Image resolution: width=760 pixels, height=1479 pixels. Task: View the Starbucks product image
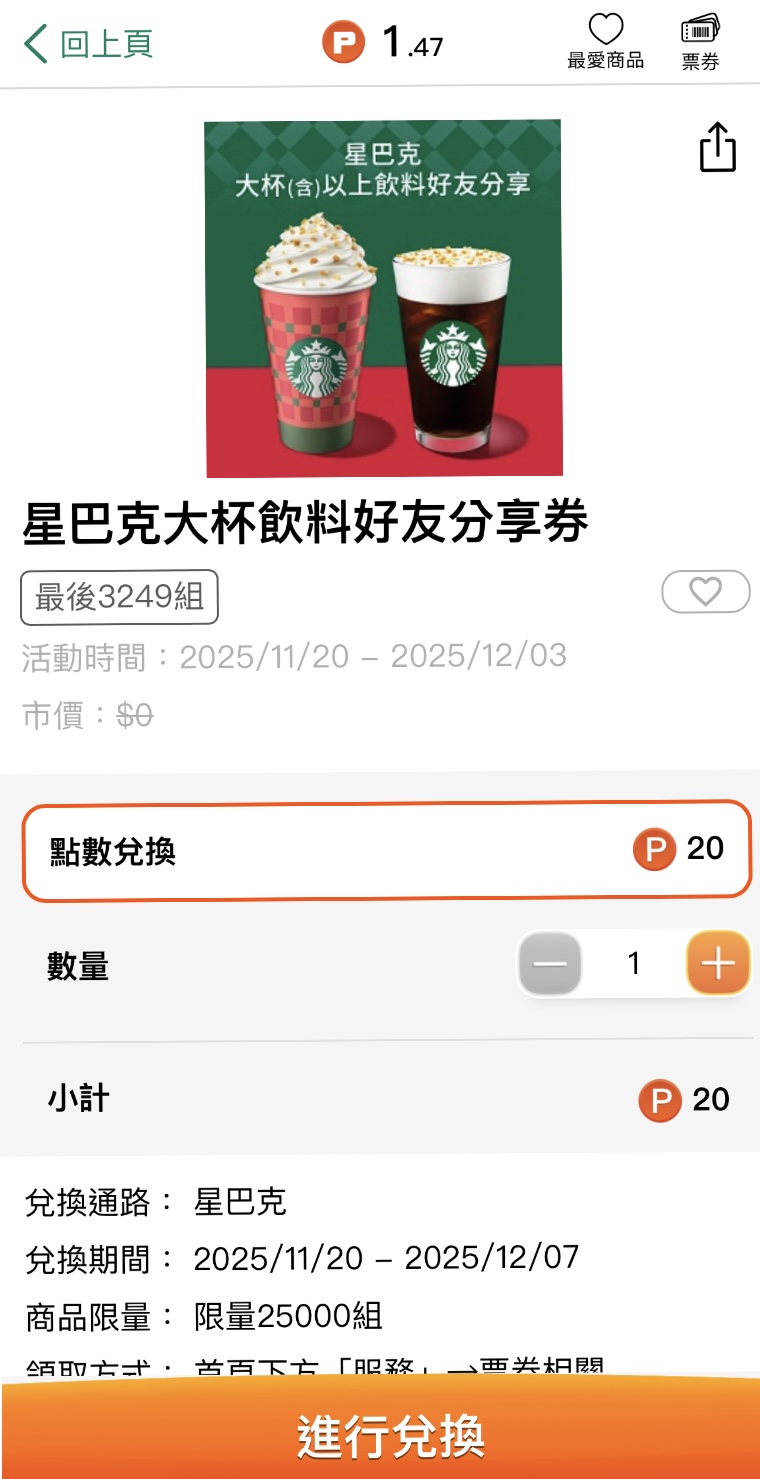click(x=383, y=298)
